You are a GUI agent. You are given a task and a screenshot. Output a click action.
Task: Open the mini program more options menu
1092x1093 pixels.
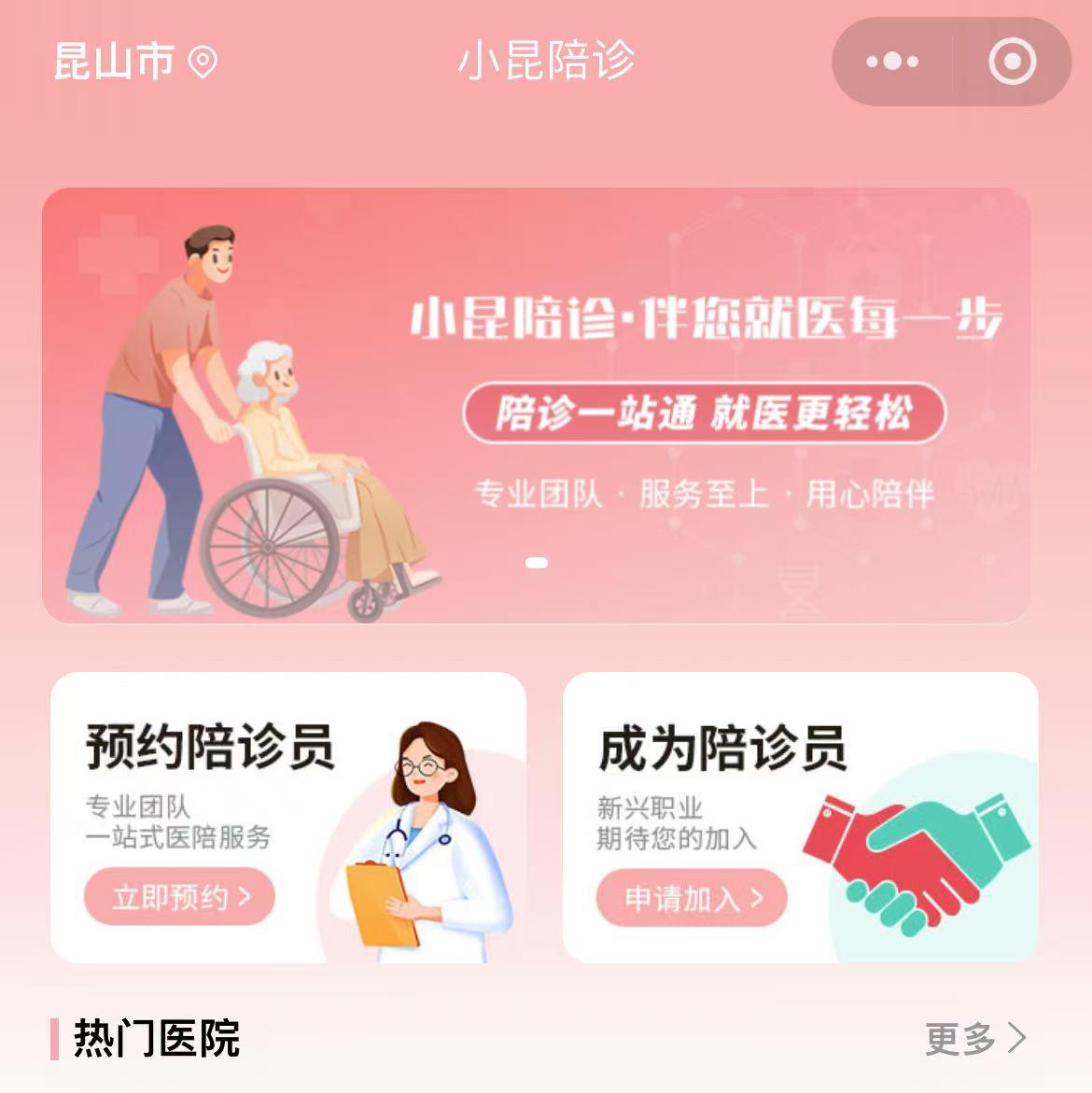[892, 62]
